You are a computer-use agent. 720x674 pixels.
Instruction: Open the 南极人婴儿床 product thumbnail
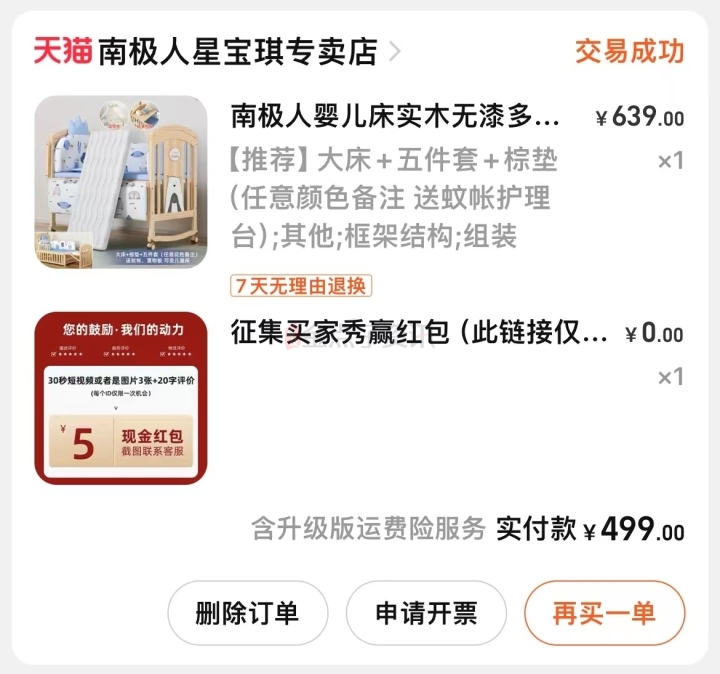pos(121,182)
